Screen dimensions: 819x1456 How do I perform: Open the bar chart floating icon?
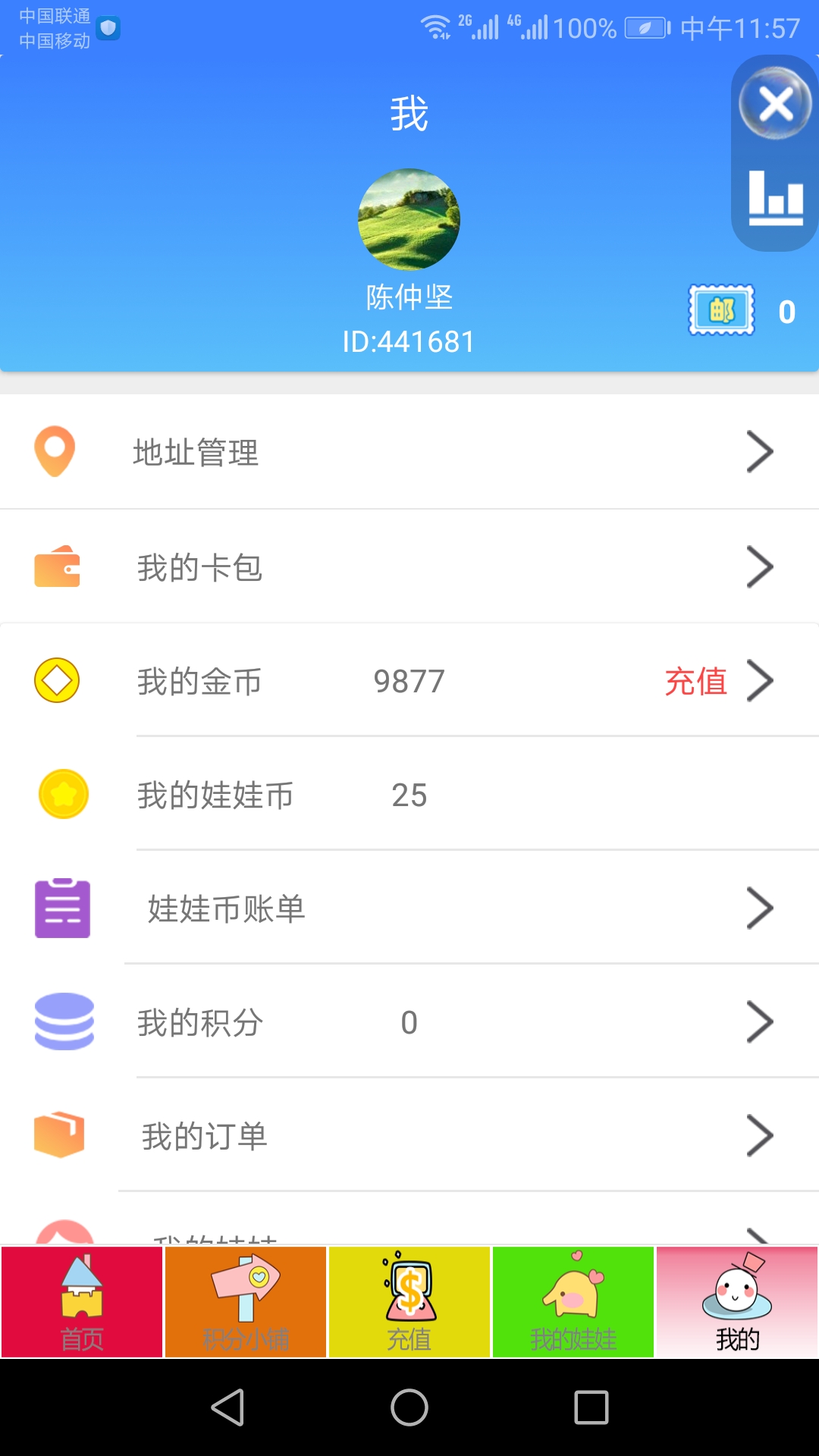tap(776, 198)
